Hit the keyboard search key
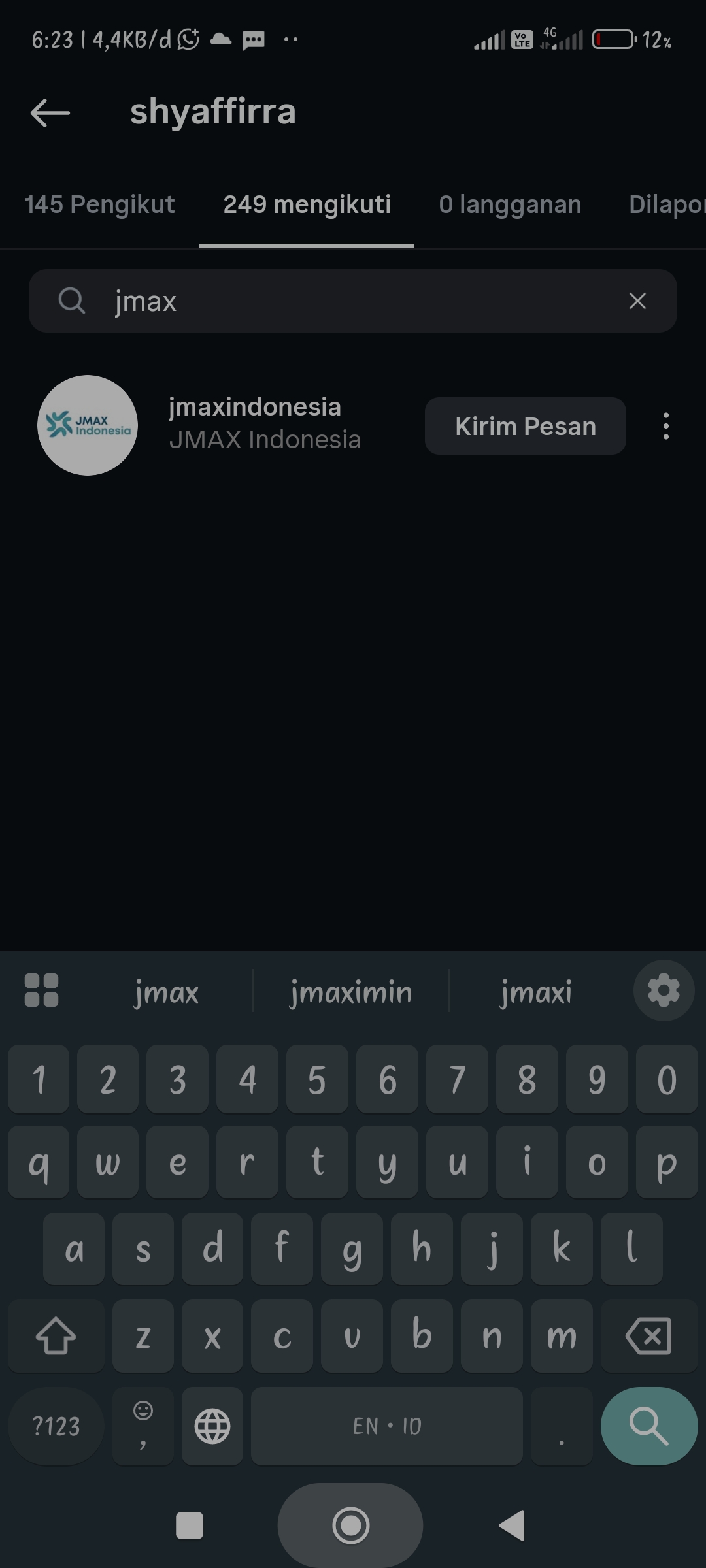Screen dimensions: 706x1568 [x=648, y=1426]
